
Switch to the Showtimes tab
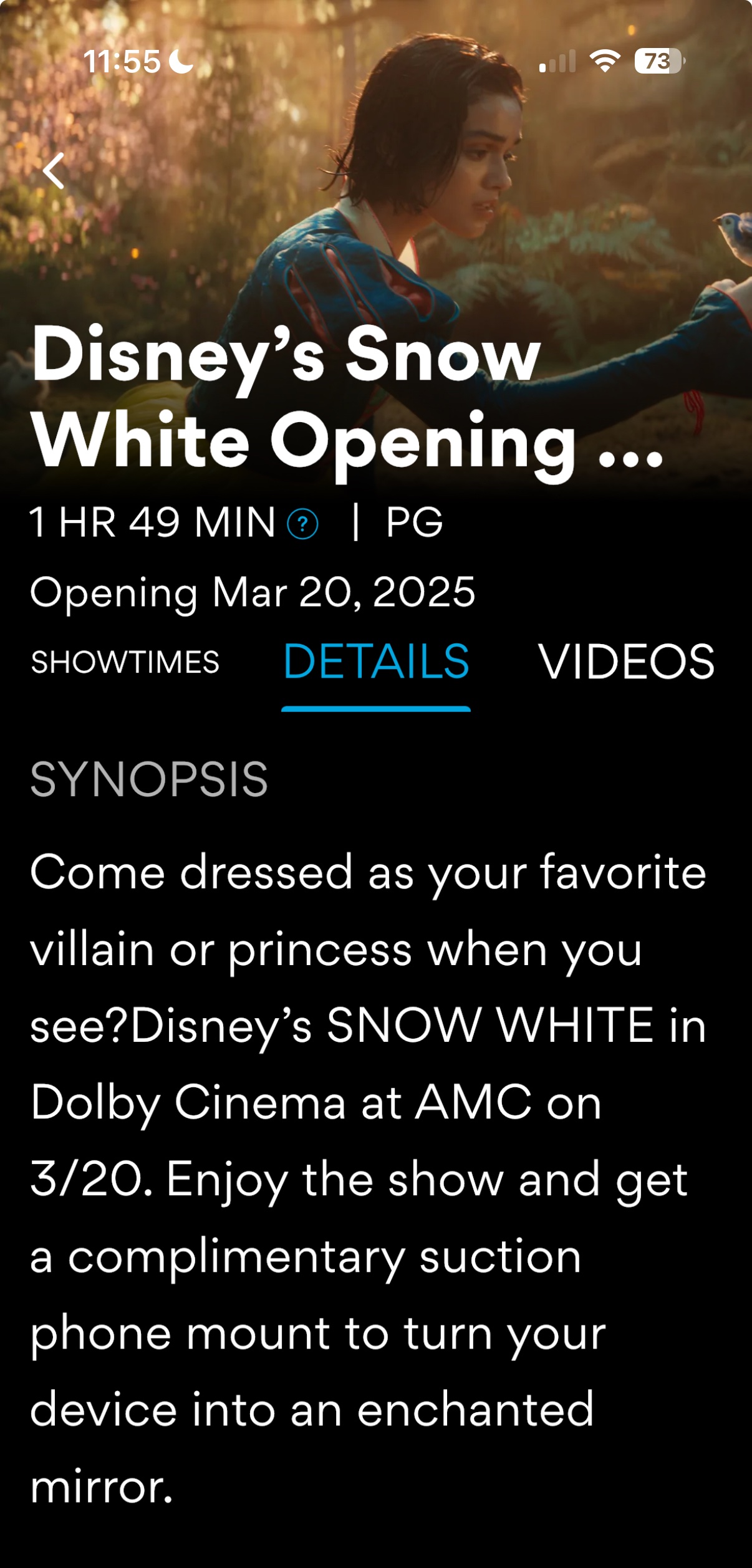coord(125,662)
